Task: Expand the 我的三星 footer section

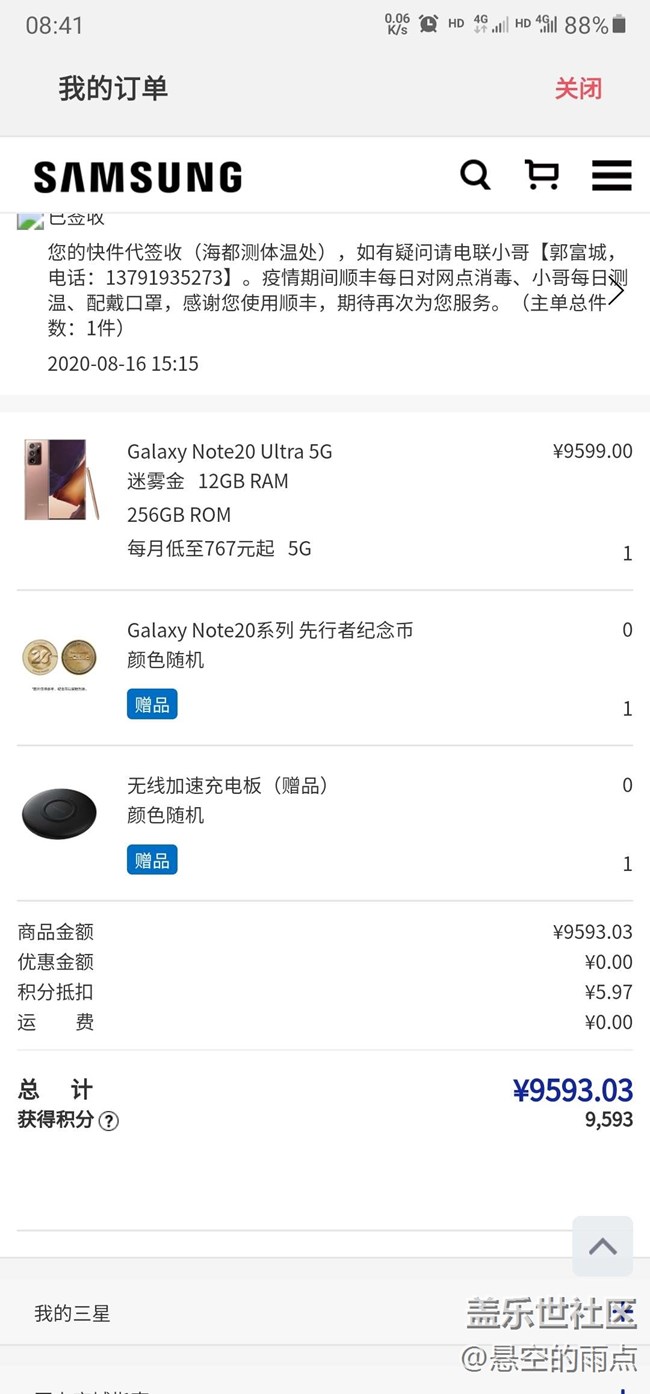Action: 72,1313
